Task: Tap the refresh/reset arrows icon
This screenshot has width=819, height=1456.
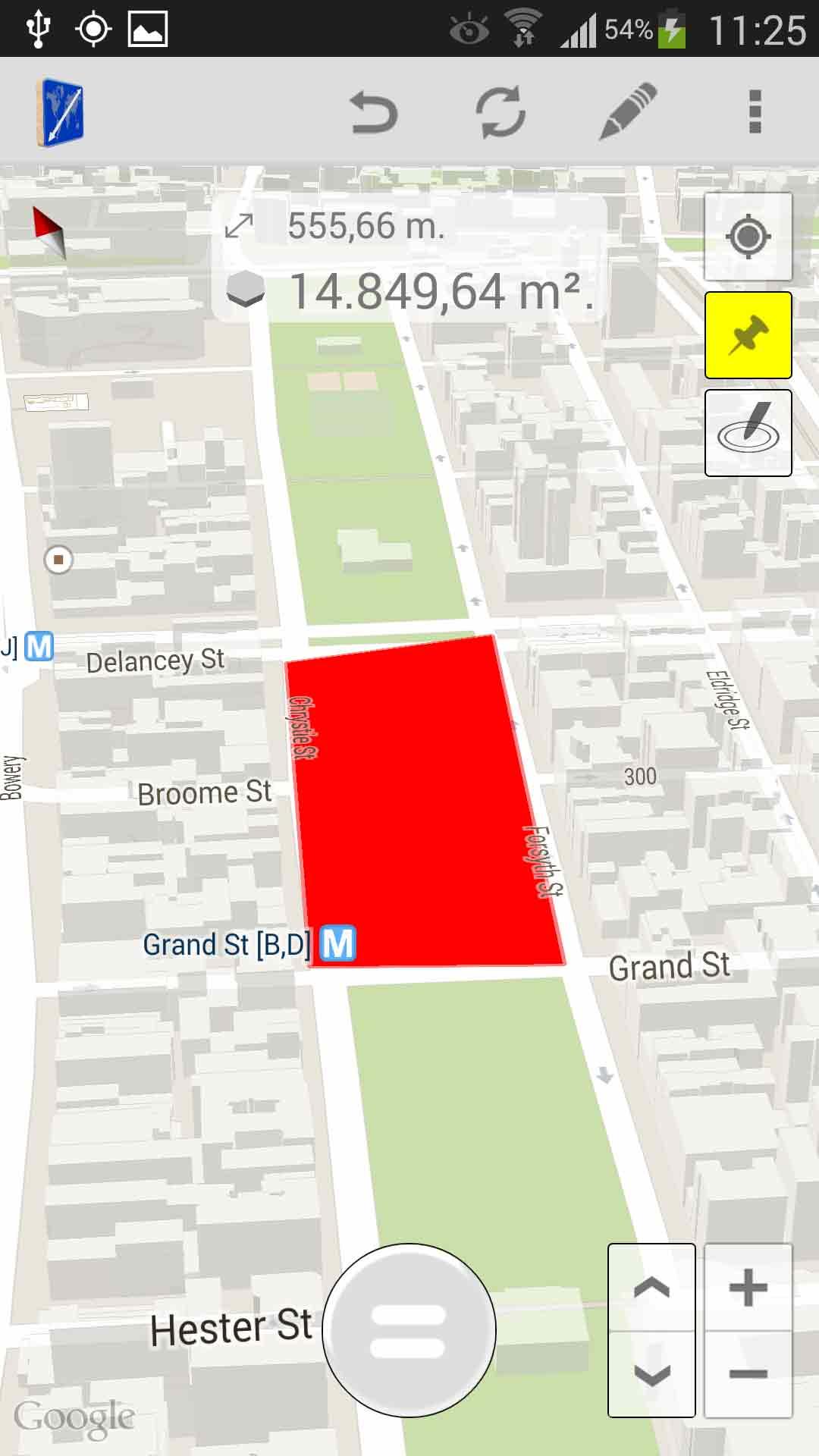Action: click(x=500, y=113)
